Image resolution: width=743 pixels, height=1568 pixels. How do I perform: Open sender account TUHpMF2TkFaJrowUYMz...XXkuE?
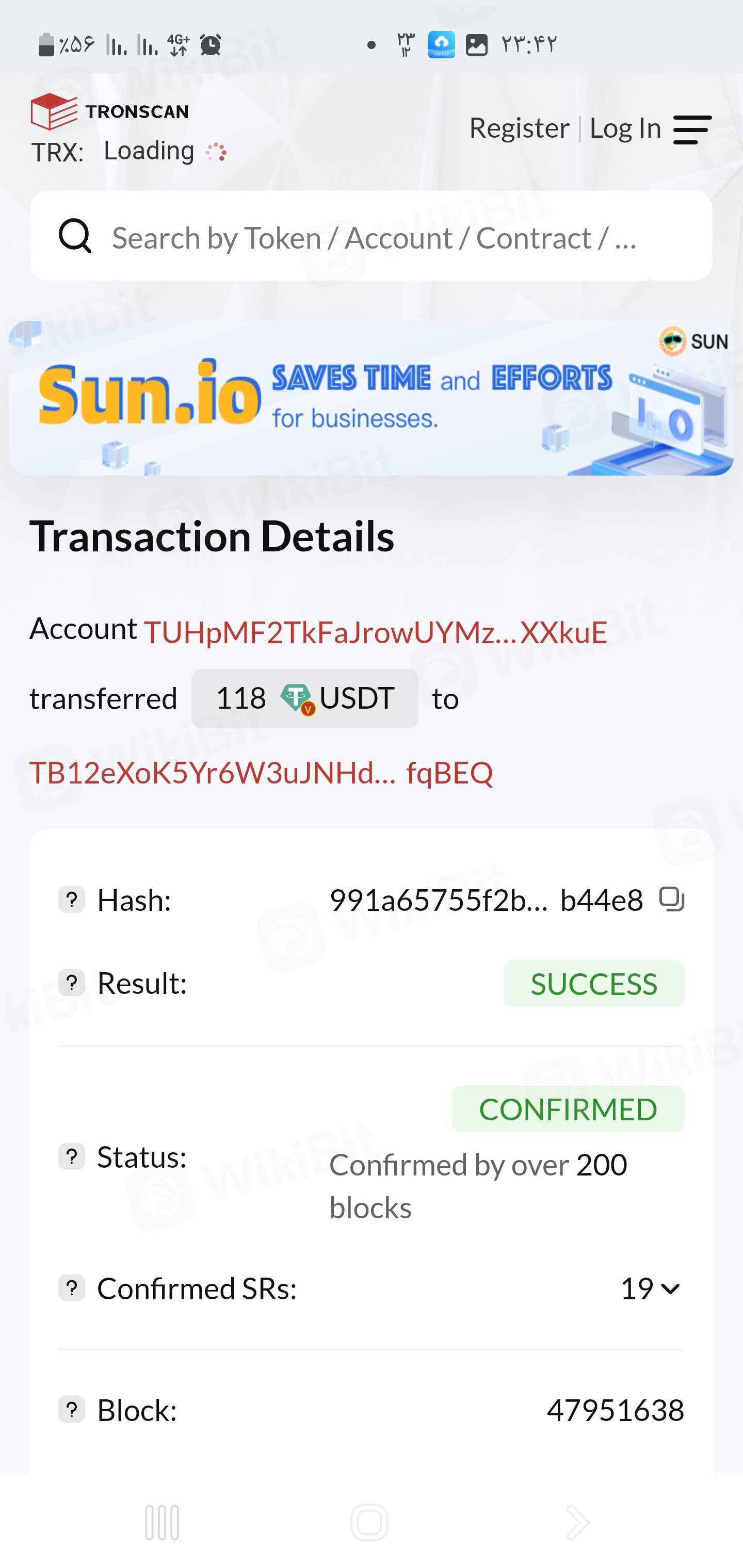click(375, 632)
